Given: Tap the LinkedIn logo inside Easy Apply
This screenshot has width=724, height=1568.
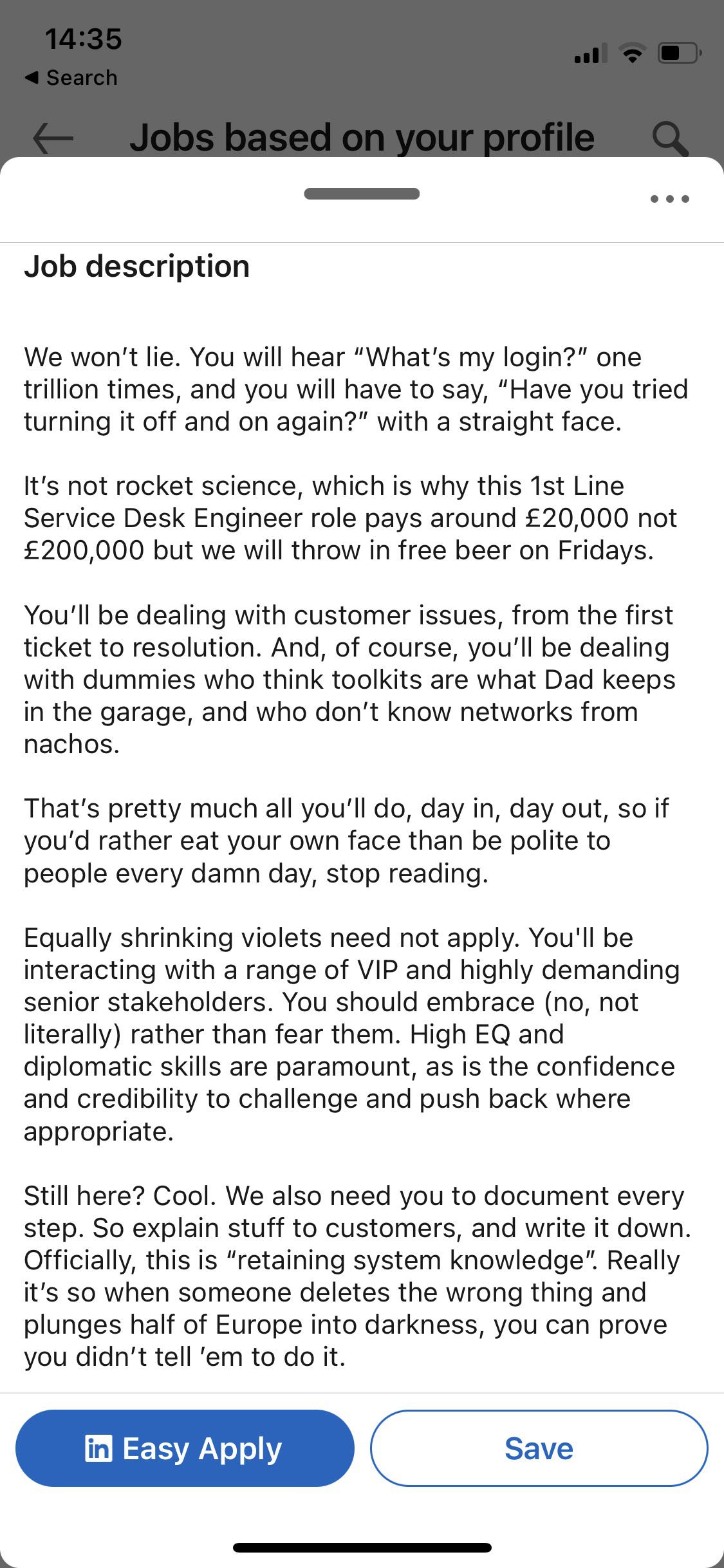Looking at the screenshot, I should [99, 1448].
